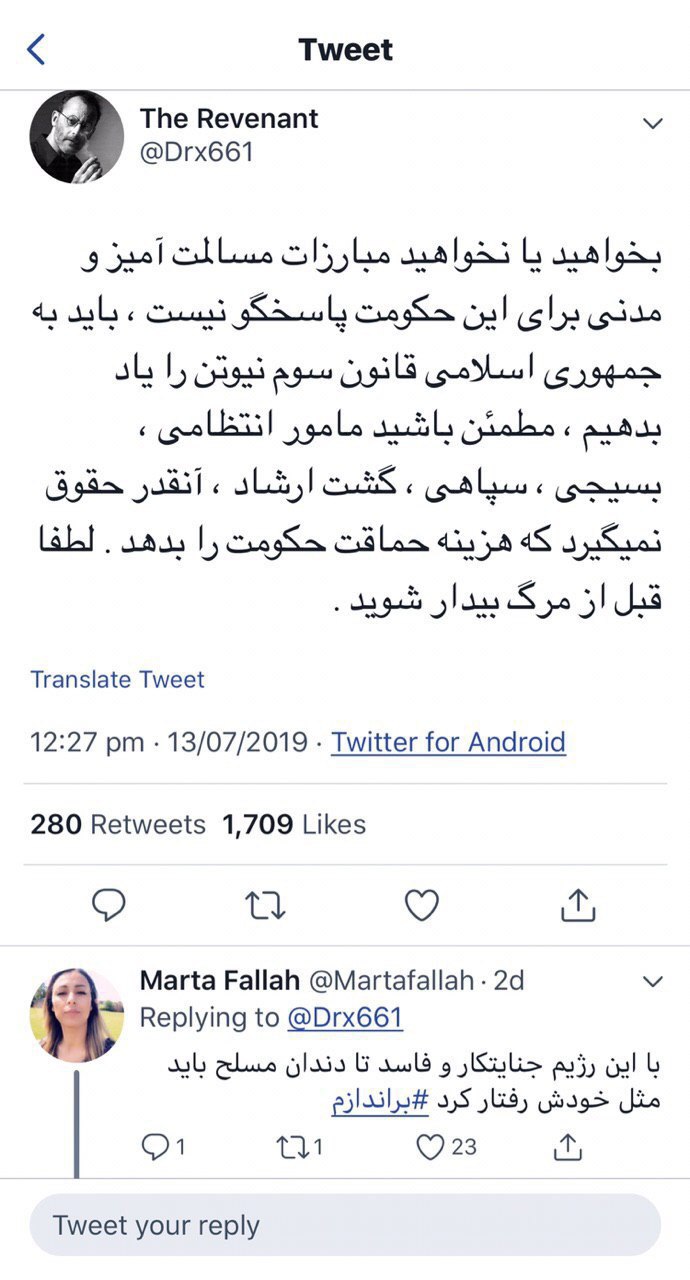
Task: Open The Revenant's profile picture
Action: pos(77,137)
